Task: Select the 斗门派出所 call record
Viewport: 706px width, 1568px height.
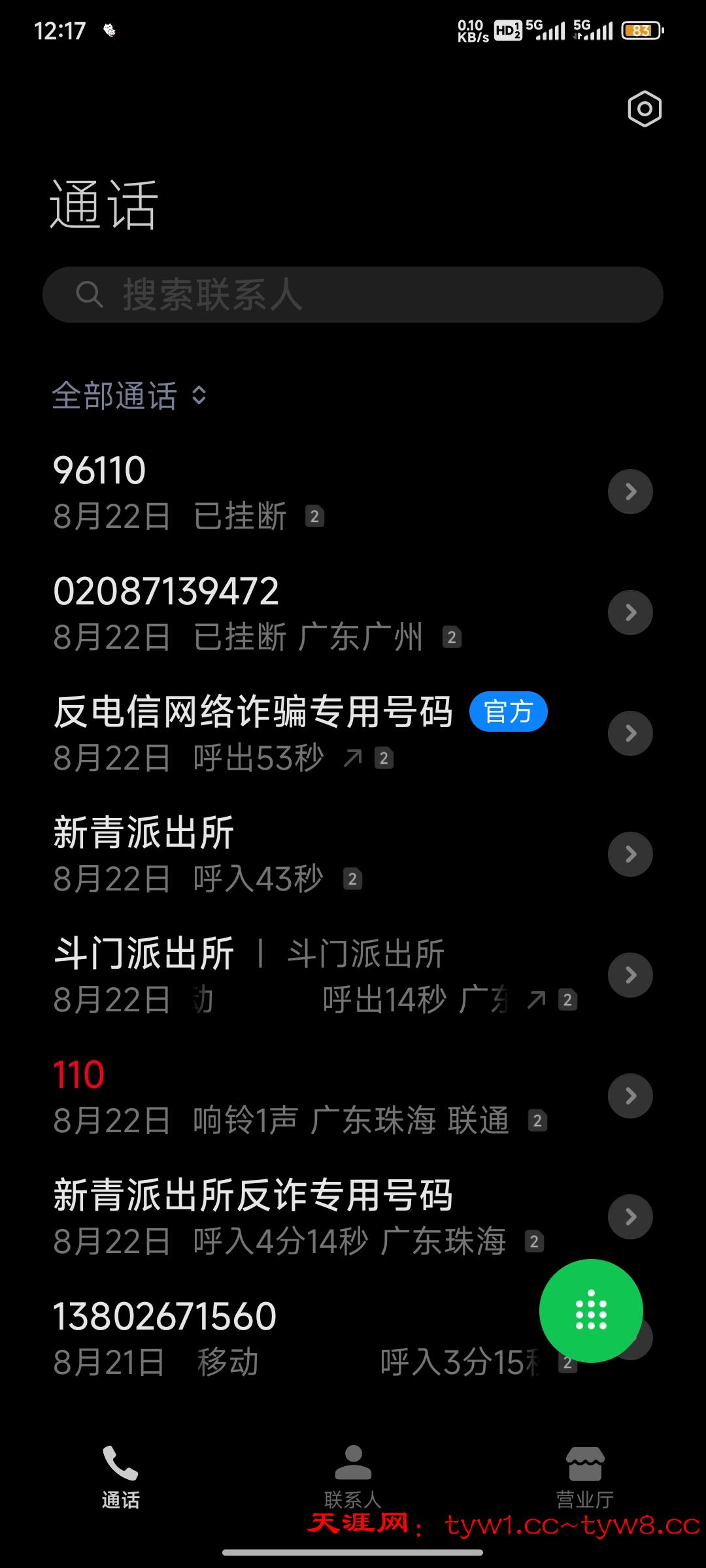Action: [261, 975]
